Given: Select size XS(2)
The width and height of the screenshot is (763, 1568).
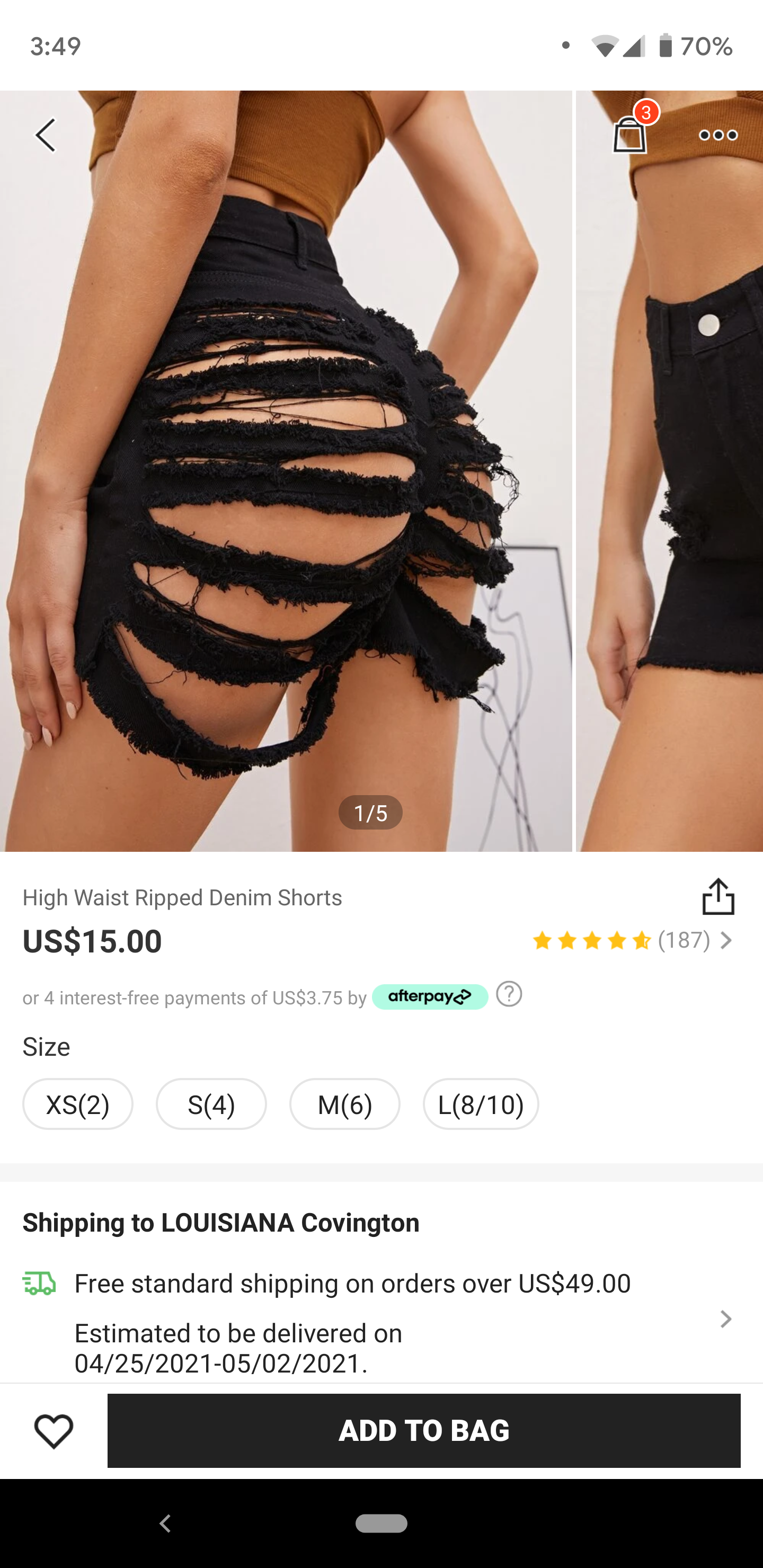Looking at the screenshot, I should pos(78,1103).
